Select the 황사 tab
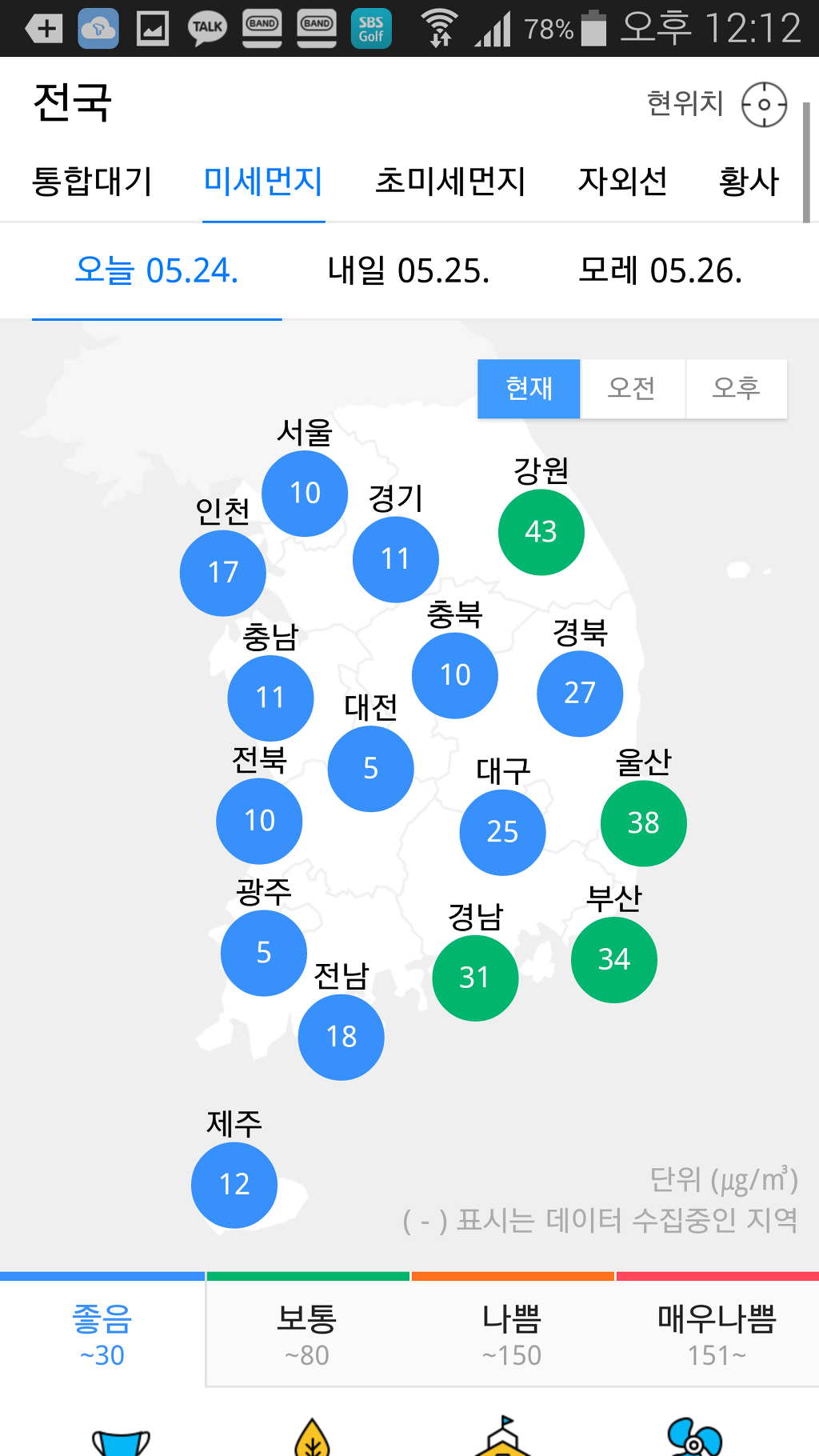Viewport: 819px width, 1456px height. coord(749,182)
